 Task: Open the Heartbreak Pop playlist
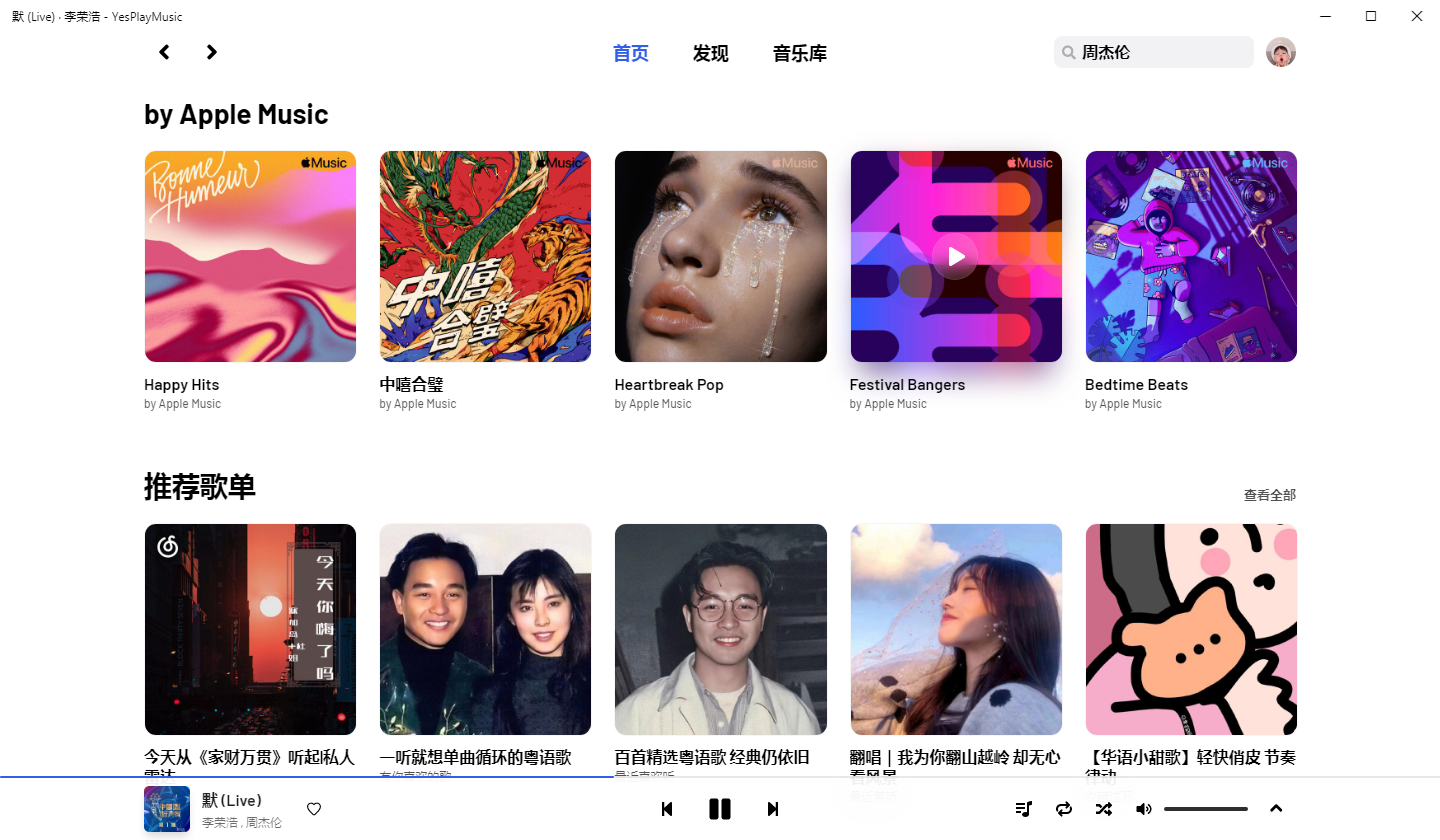[x=720, y=256]
